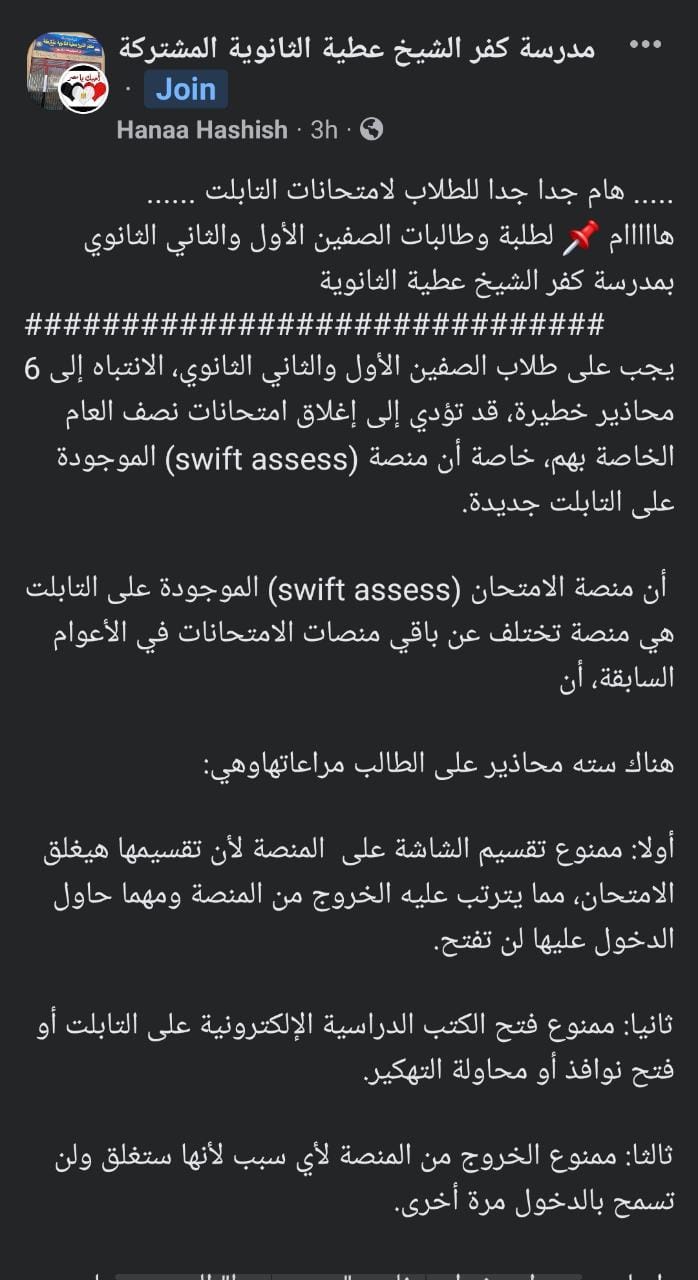Open the post's three-dot options menu

pyautogui.click(x=647, y=46)
